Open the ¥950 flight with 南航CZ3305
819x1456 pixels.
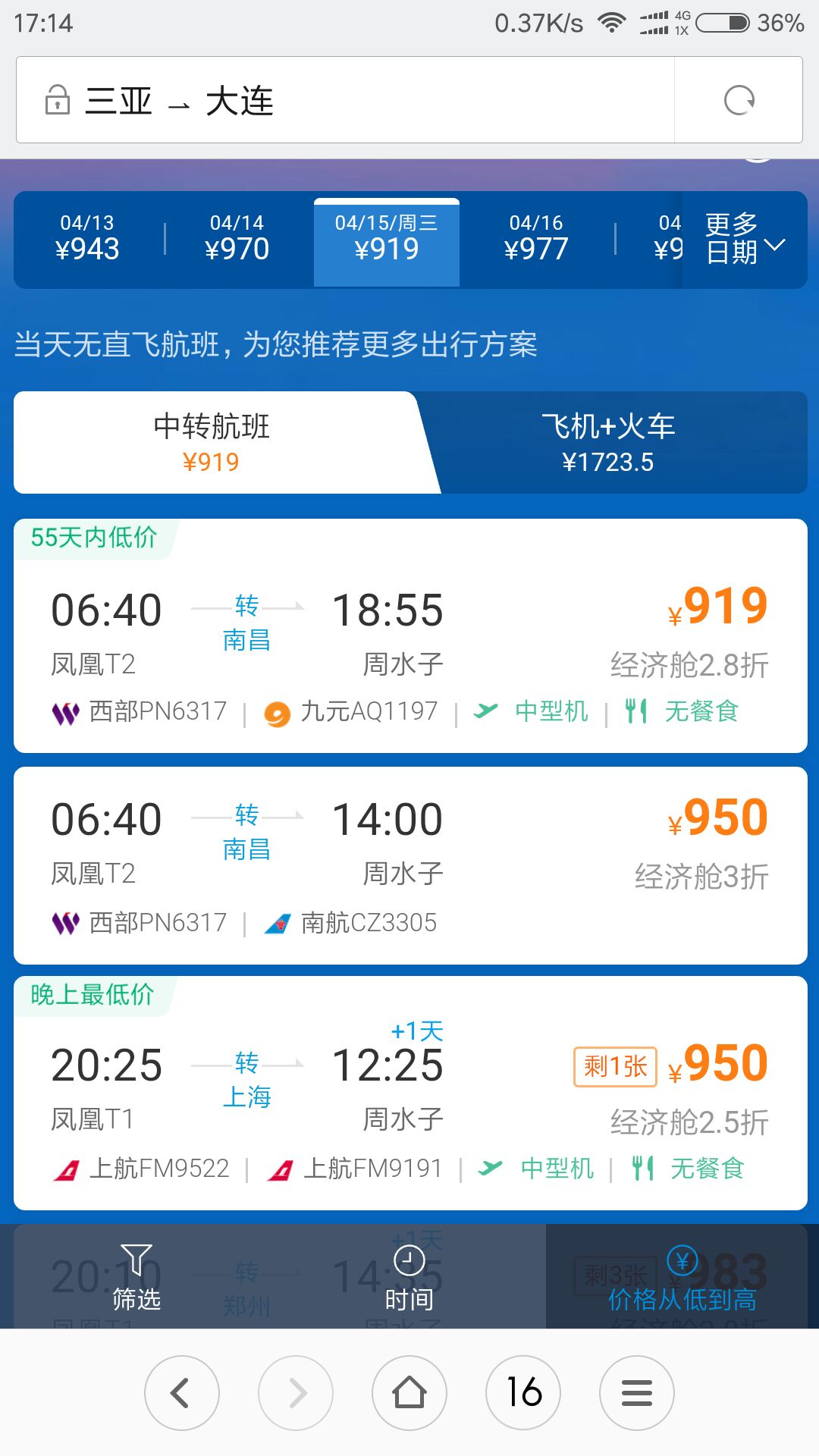409,865
